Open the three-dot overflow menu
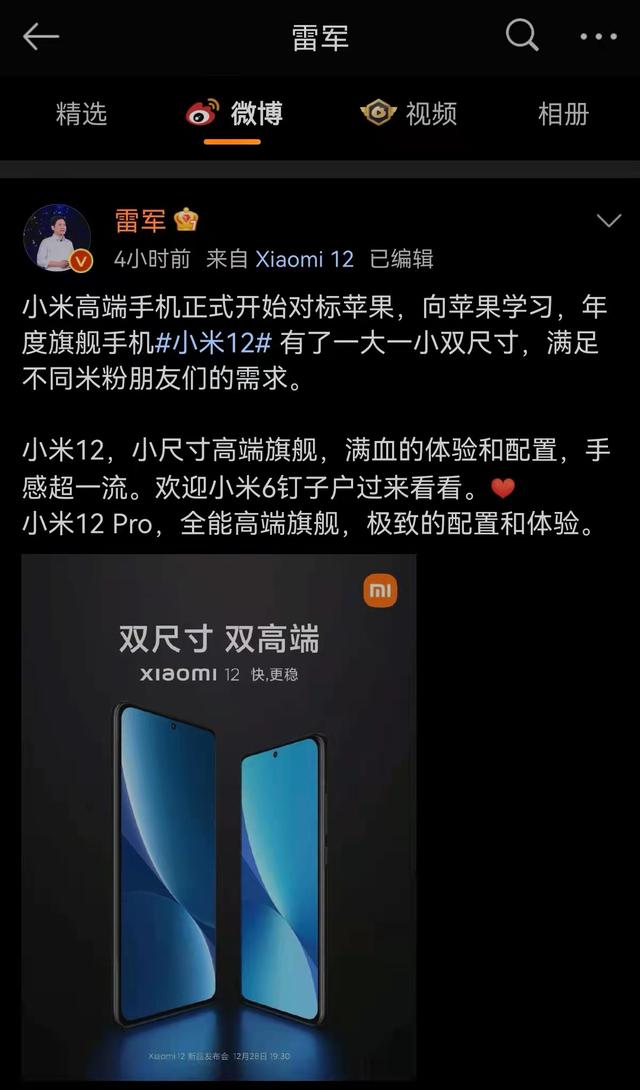Screen dimensions: 640x1090 point(598,37)
